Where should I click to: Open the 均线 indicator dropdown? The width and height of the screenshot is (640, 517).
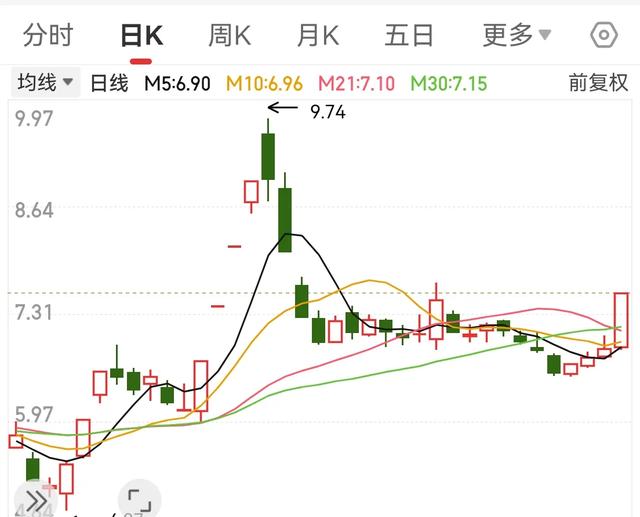pos(45,82)
